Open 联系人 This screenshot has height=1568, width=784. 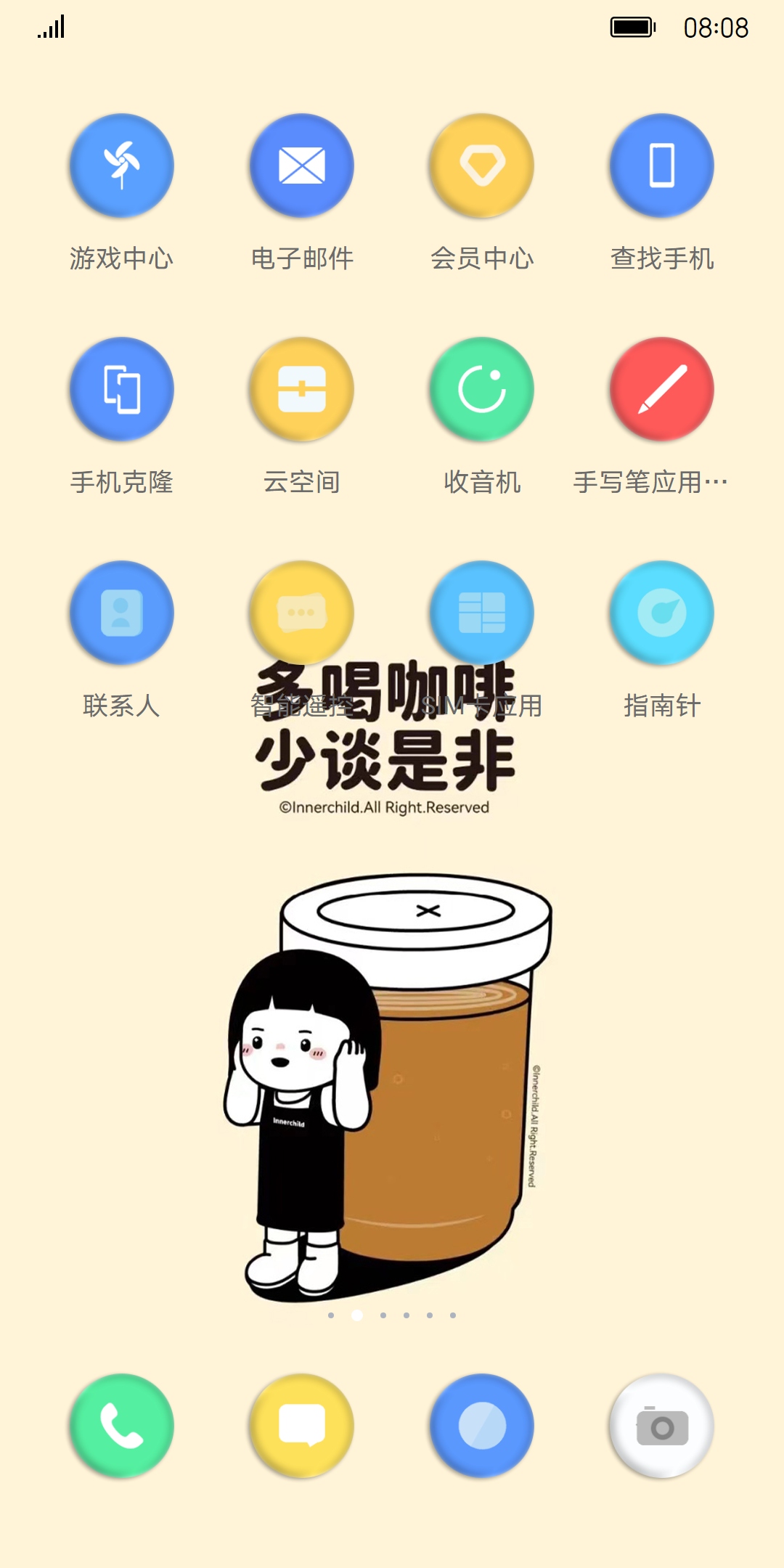click(121, 613)
